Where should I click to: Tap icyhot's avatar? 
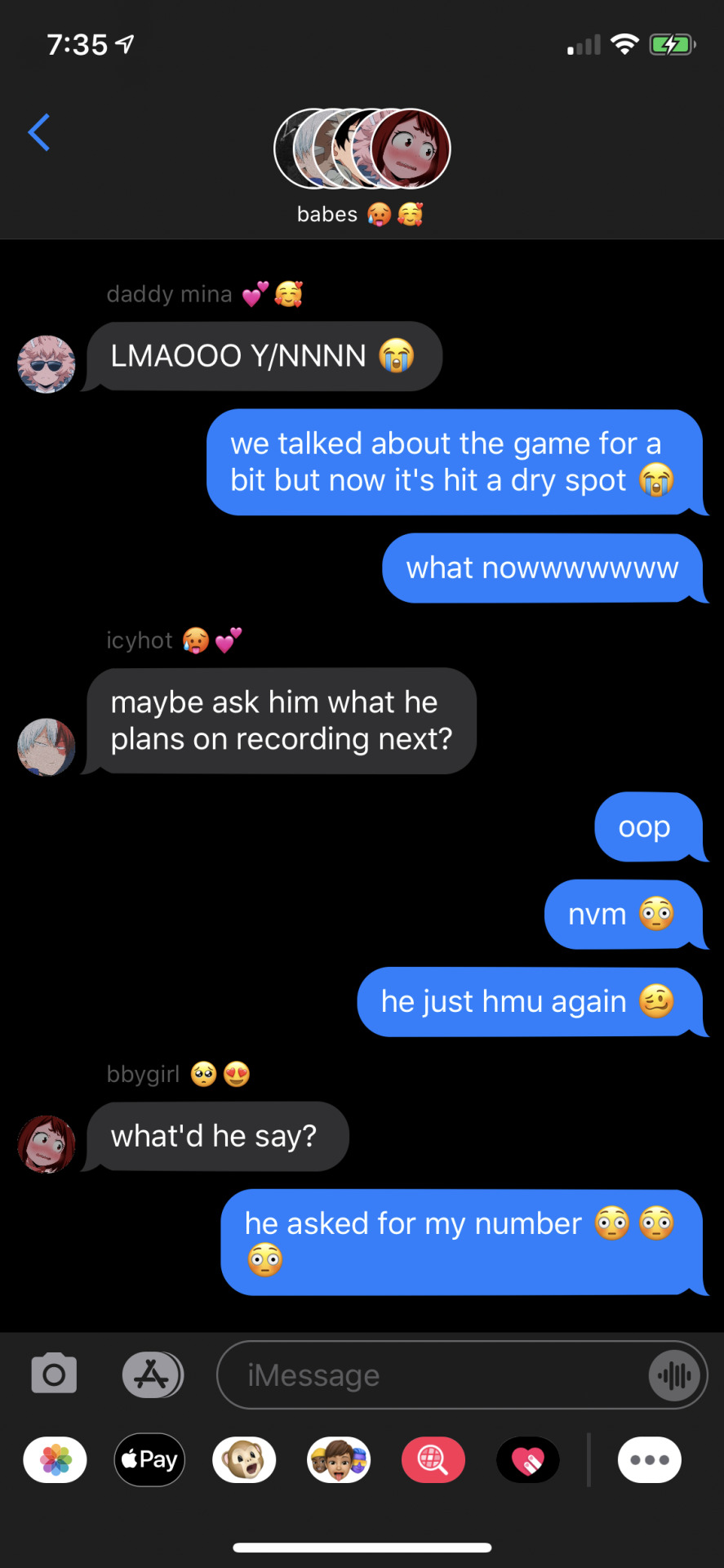click(x=47, y=747)
